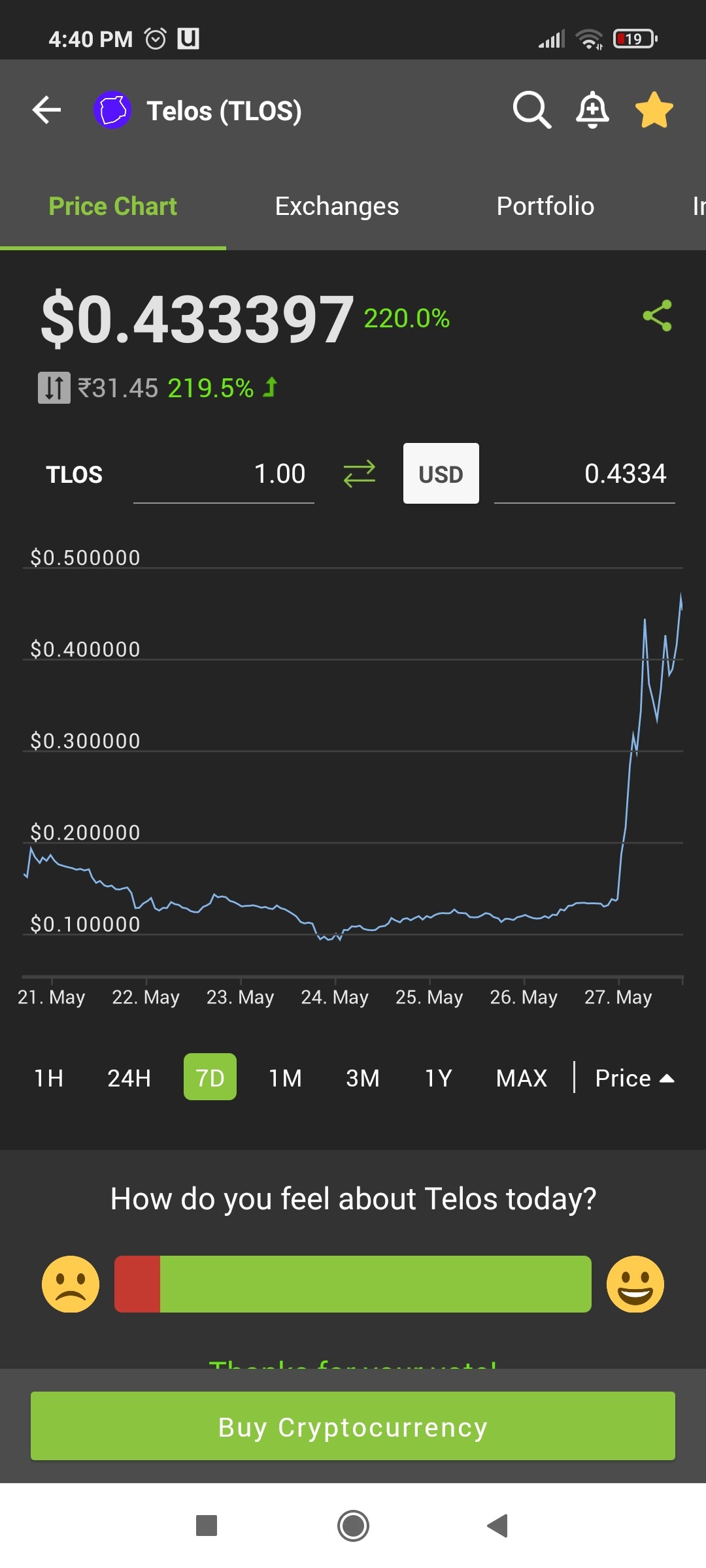Screen dimensions: 706x1568
Task: Select the 1H chart range
Action: (49, 1078)
